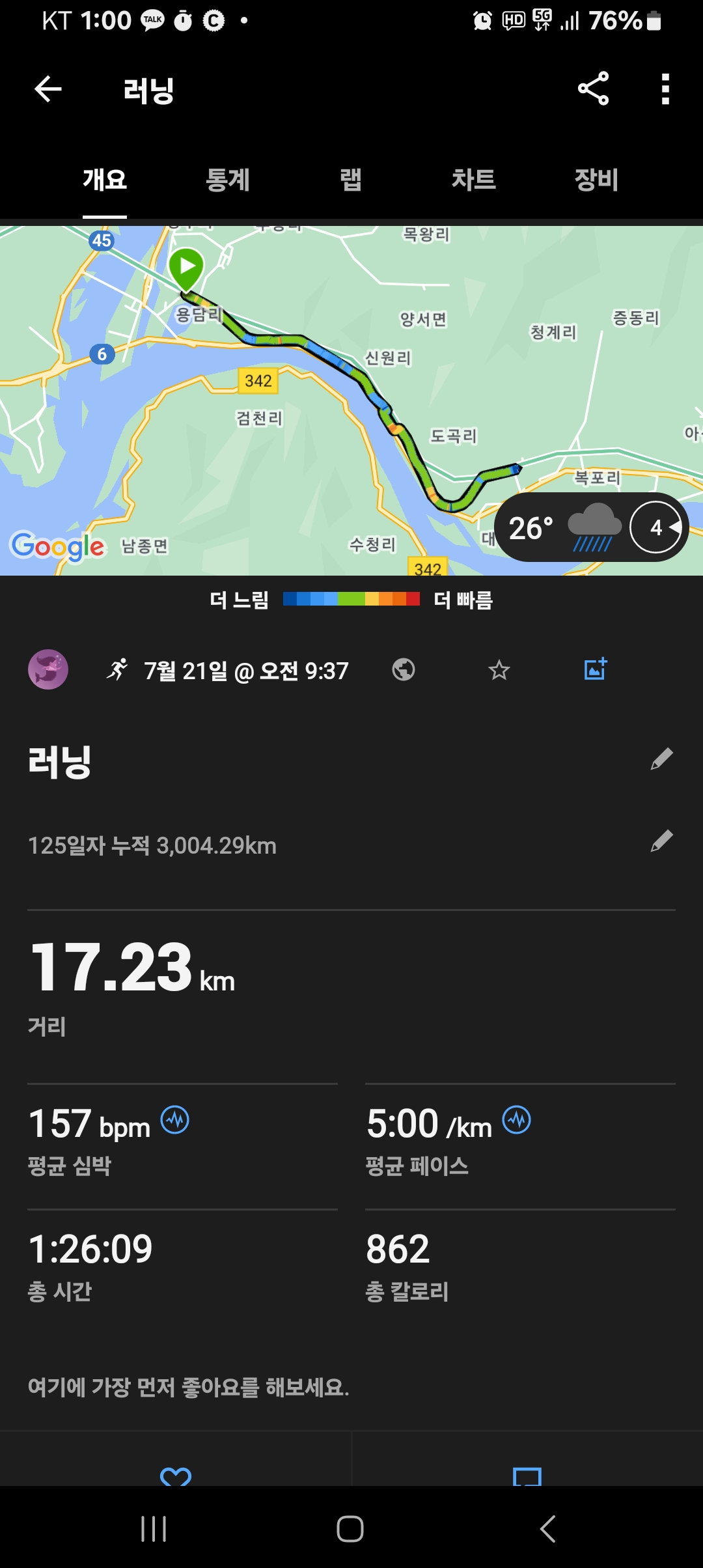Screen dimensions: 703x1568
Task: Open the overflow menu
Action: (665, 89)
